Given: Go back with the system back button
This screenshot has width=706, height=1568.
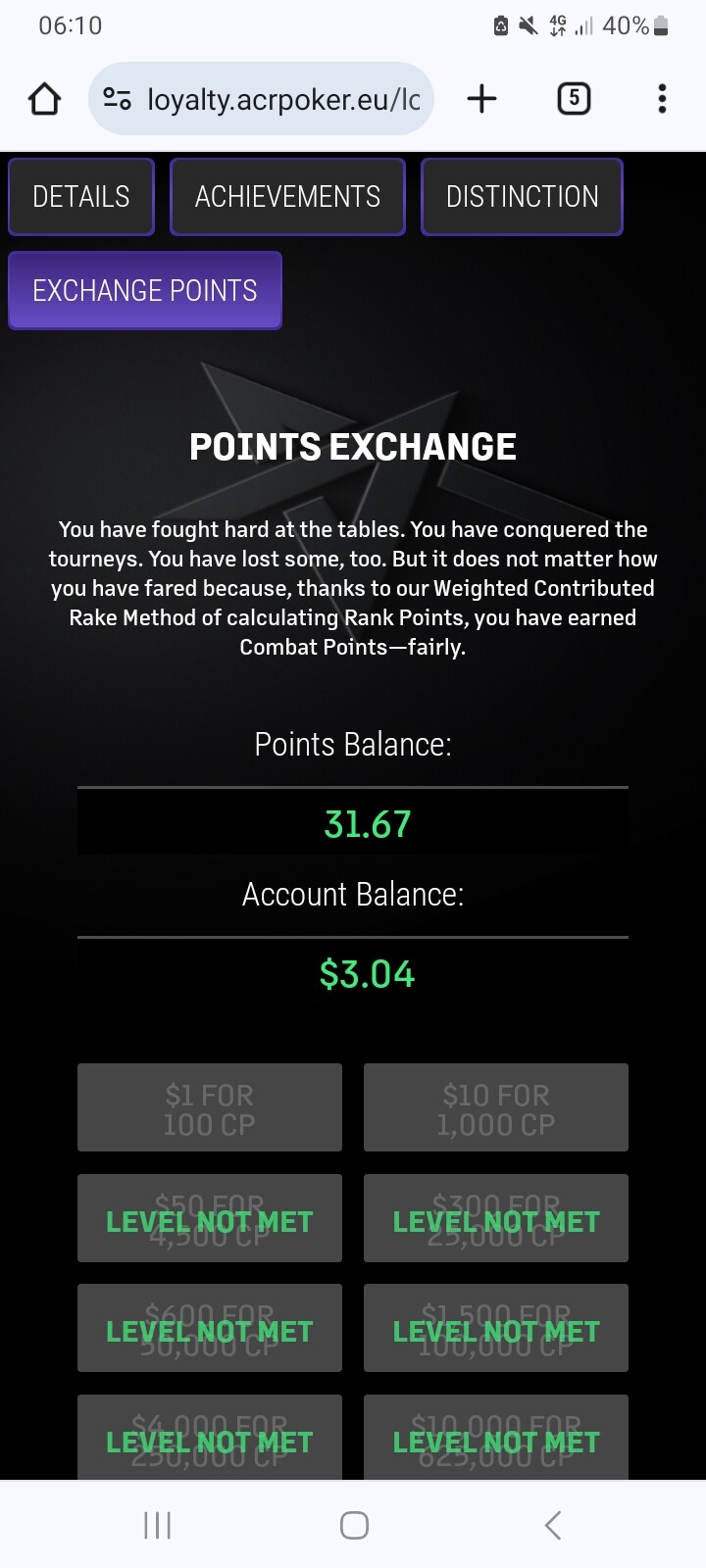Looking at the screenshot, I should (552, 1525).
